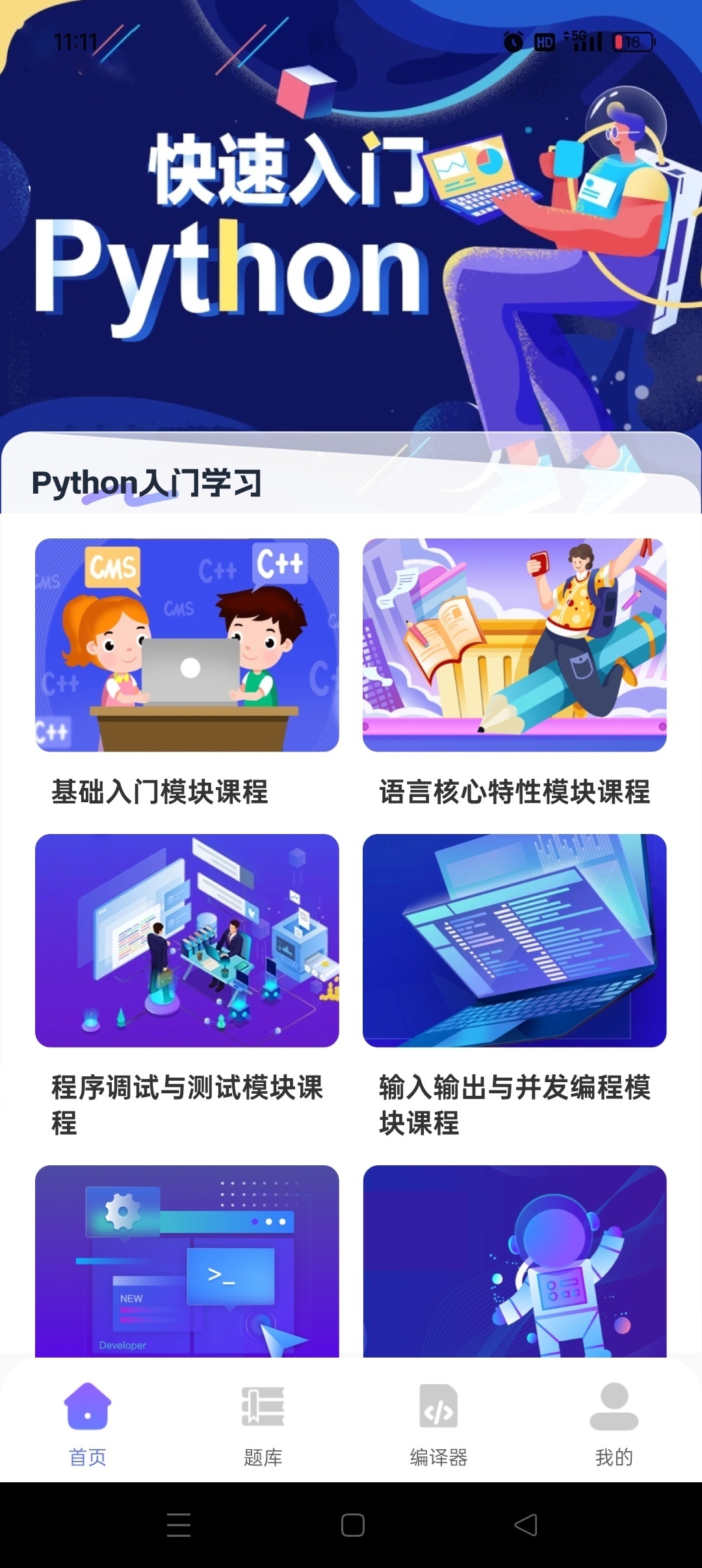702x1568 pixels.
Task: Go to the system home screen
Action: coord(352,1525)
